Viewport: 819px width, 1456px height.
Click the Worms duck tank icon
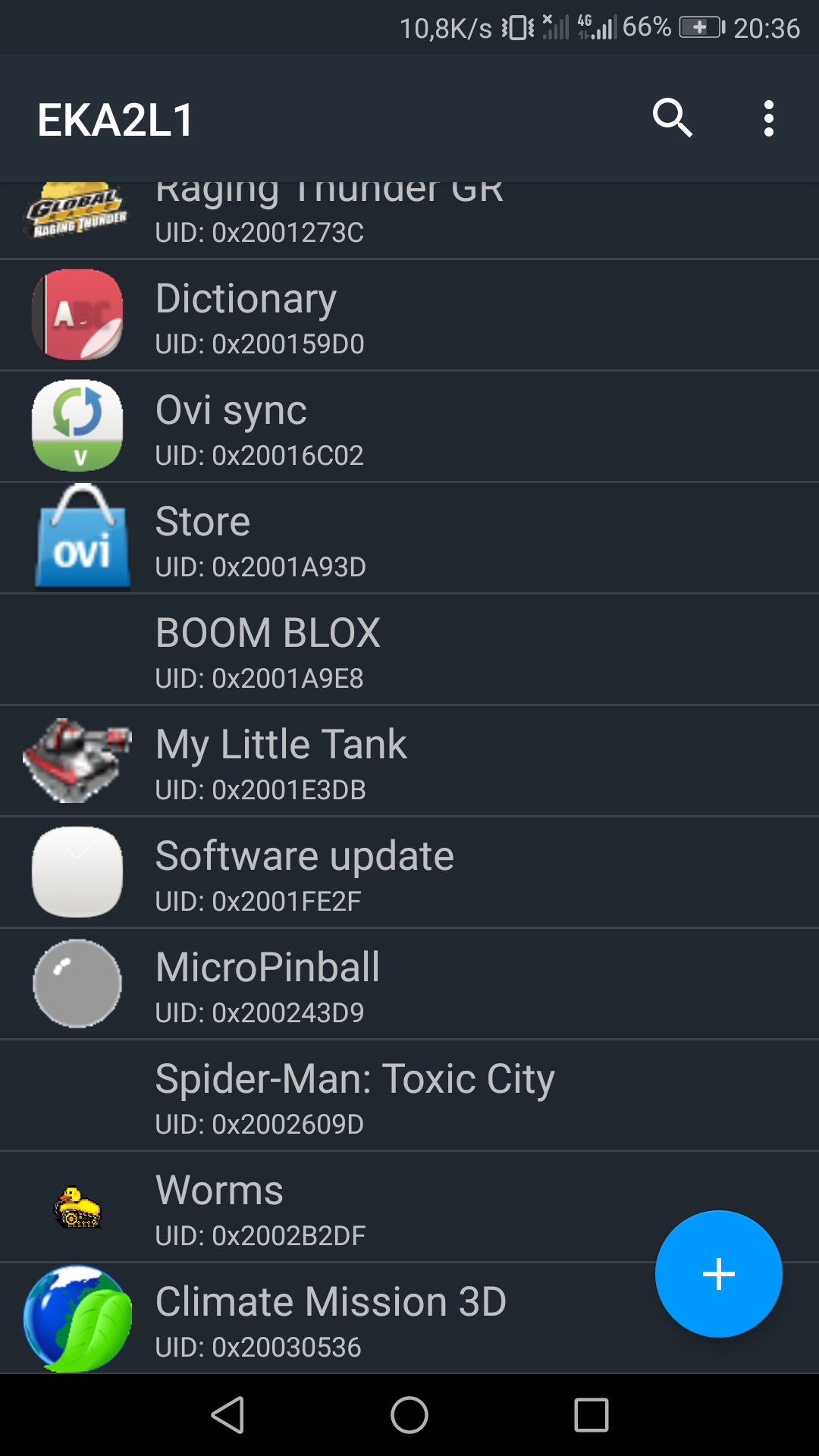pyautogui.click(x=77, y=1206)
